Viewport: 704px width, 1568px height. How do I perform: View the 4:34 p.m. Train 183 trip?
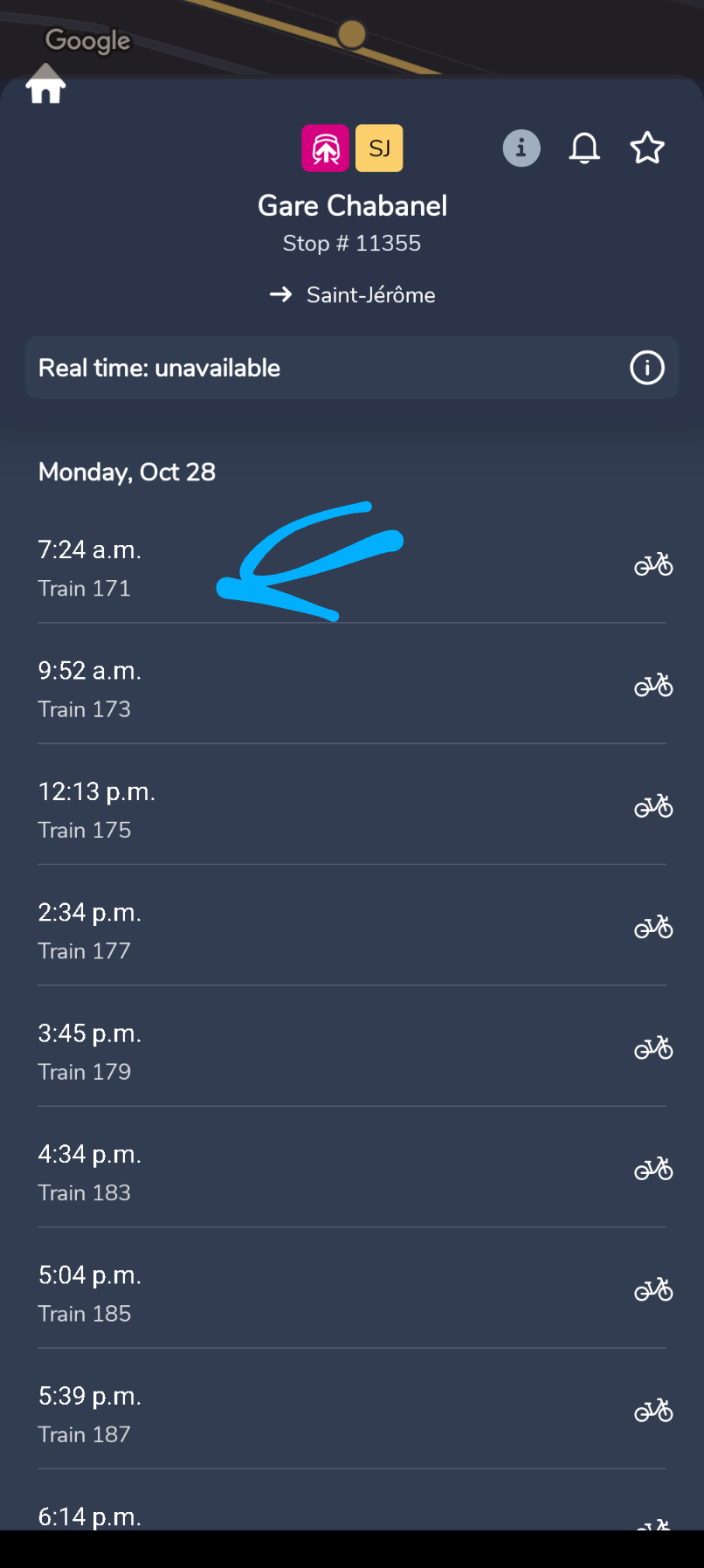click(352, 1167)
